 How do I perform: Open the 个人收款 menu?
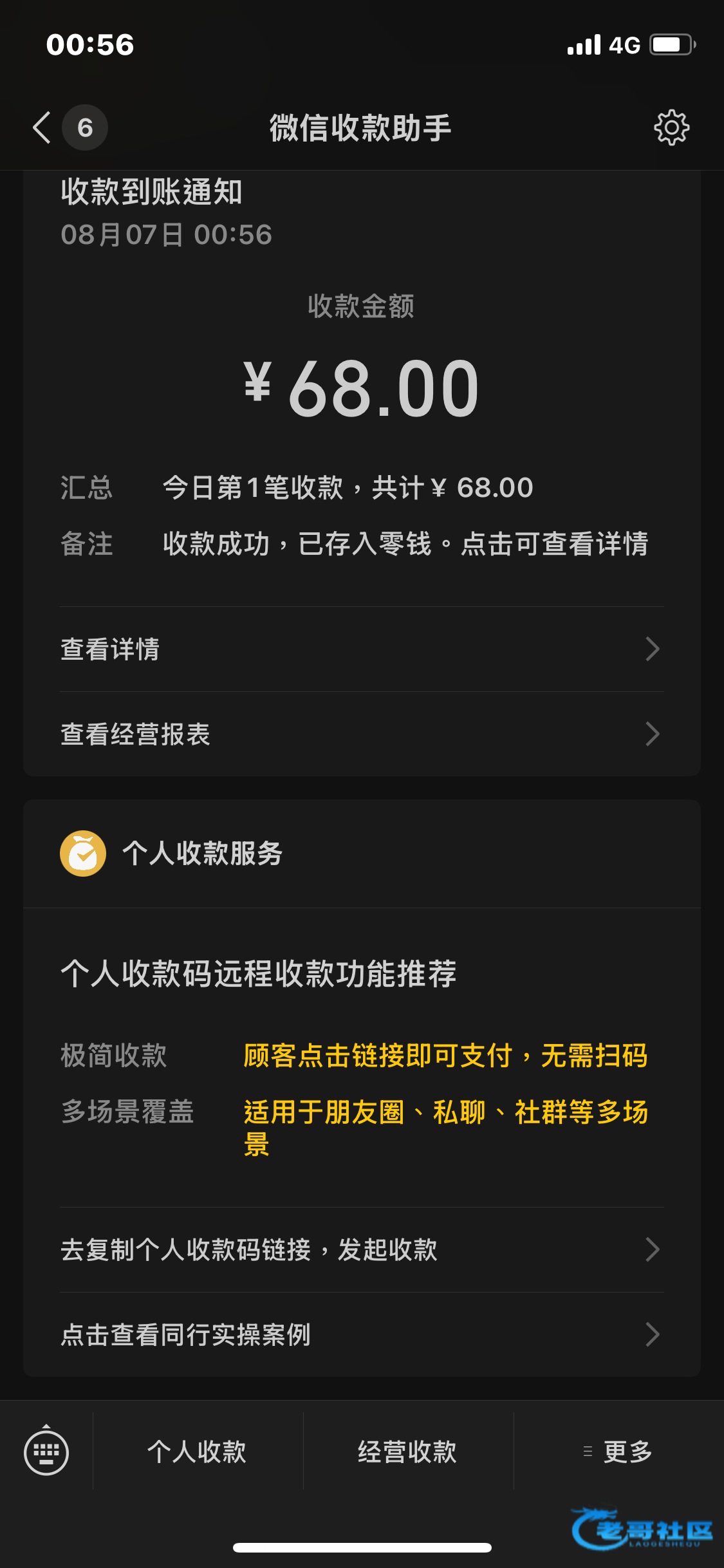[198, 1451]
